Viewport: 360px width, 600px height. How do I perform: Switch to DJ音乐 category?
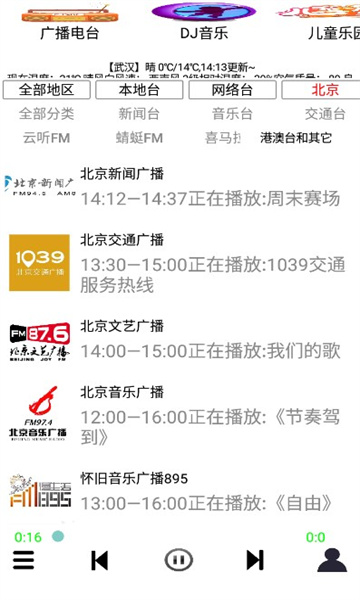pyautogui.click(x=204, y=22)
